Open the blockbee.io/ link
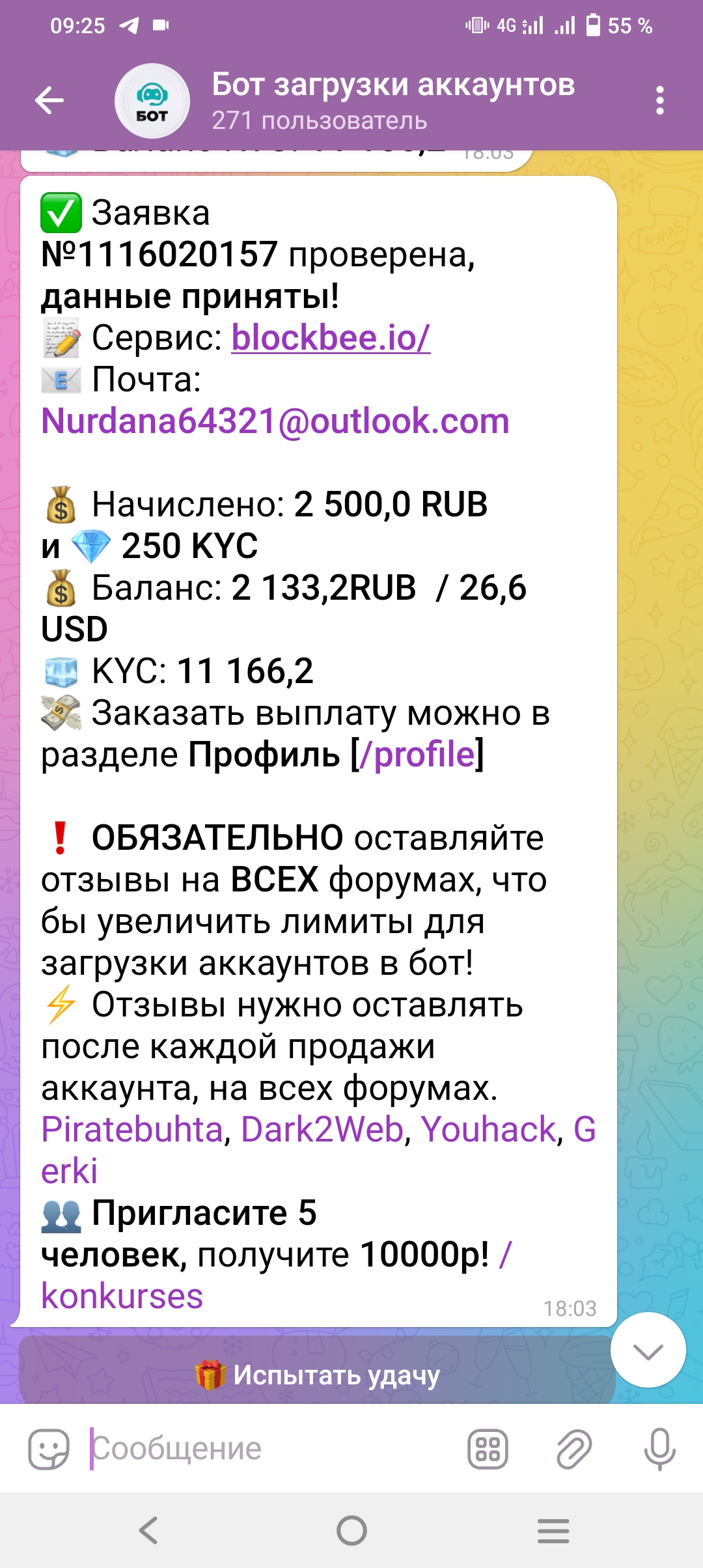 pos(331,338)
